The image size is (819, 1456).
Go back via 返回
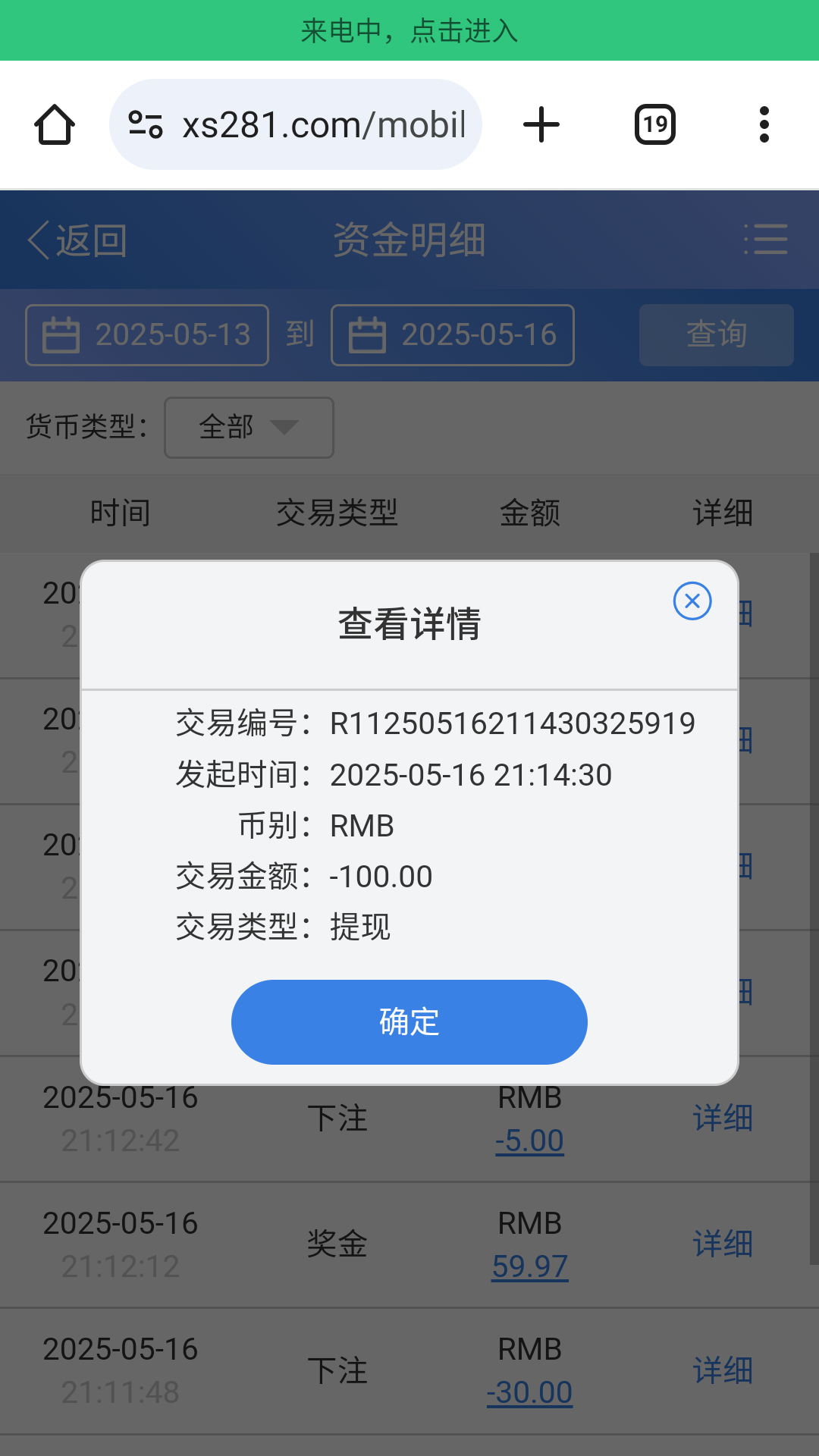pyautogui.click(x=77, y=240)
